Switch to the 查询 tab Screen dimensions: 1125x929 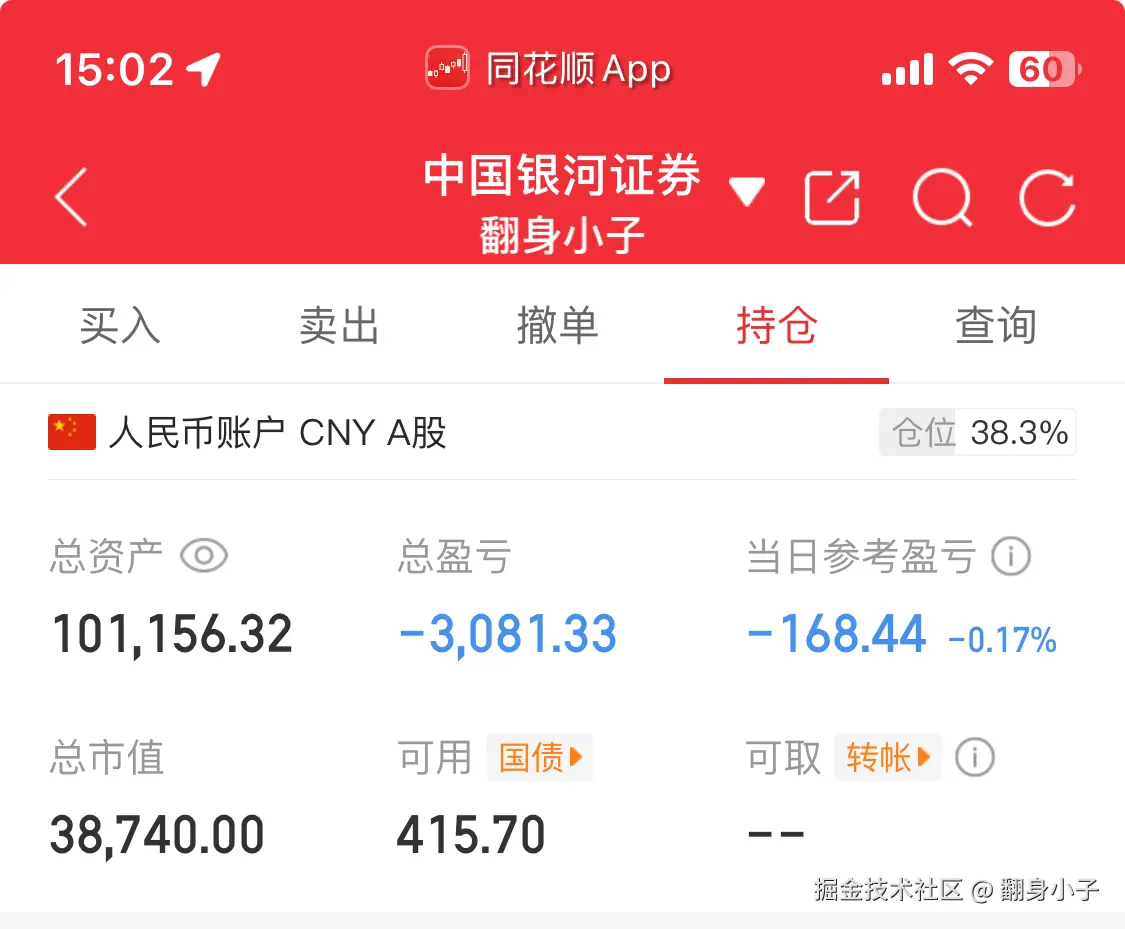click(x=995, y=326)
